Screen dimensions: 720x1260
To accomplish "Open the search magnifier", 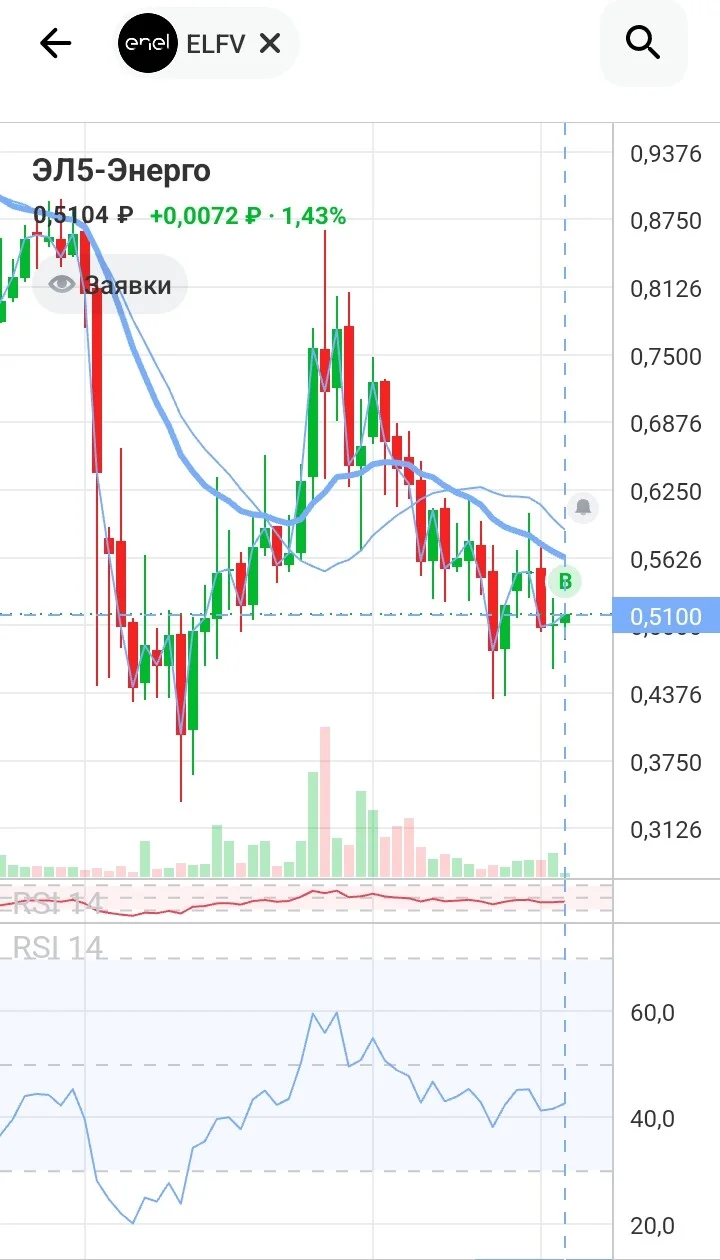I will 643,43.
